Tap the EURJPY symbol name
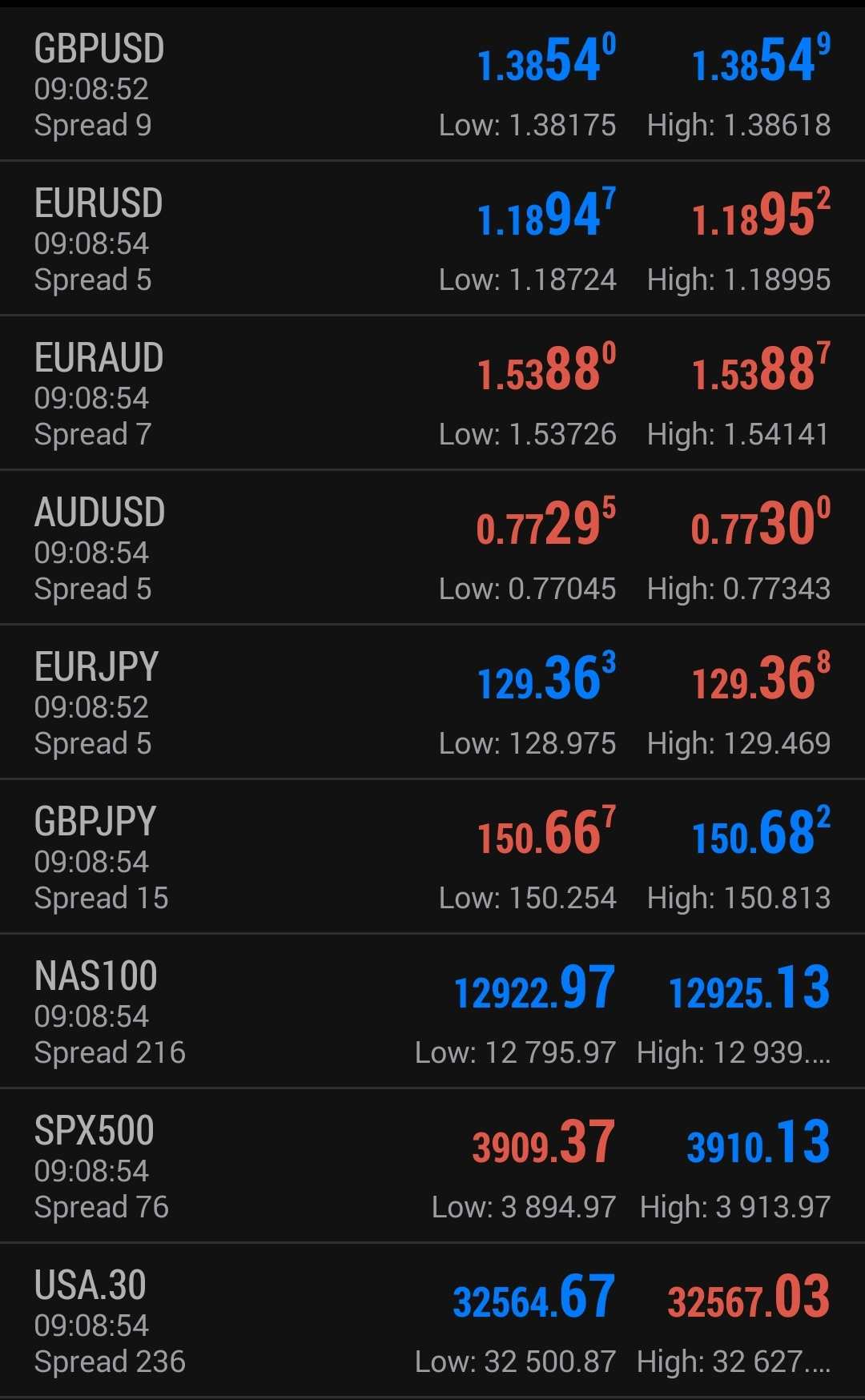The image size is (865, 1400). [96, 666]
